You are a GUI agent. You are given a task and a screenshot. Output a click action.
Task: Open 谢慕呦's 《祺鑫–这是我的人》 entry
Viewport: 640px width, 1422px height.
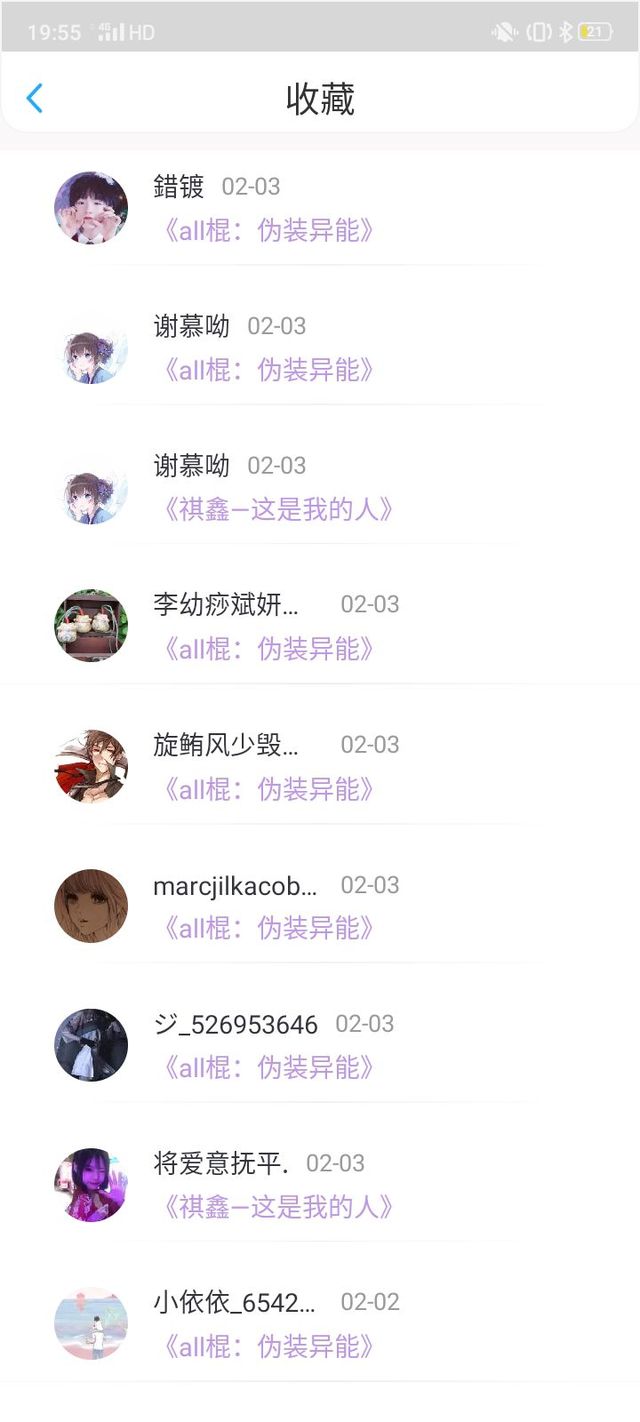click(276, 510)
